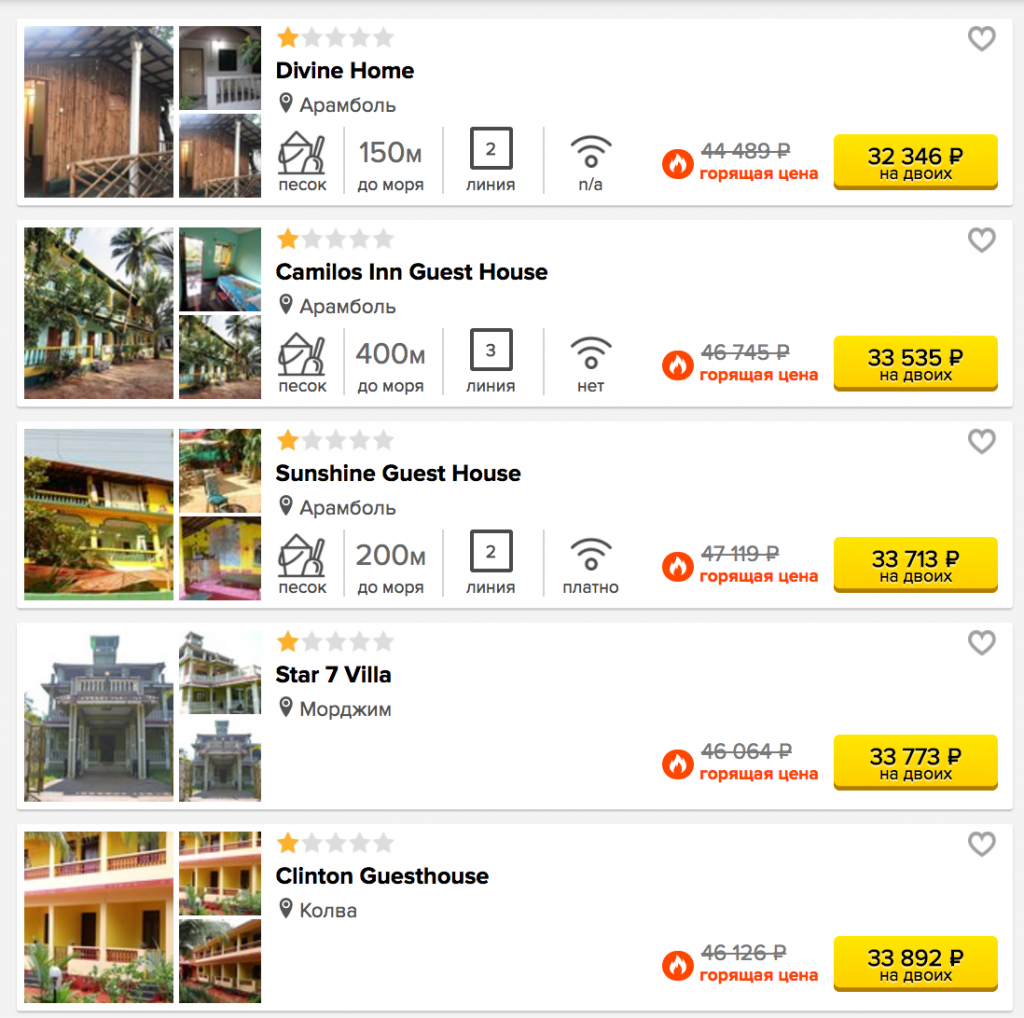Add Star 7 Villa to favorites

click(x=981, y=643)
